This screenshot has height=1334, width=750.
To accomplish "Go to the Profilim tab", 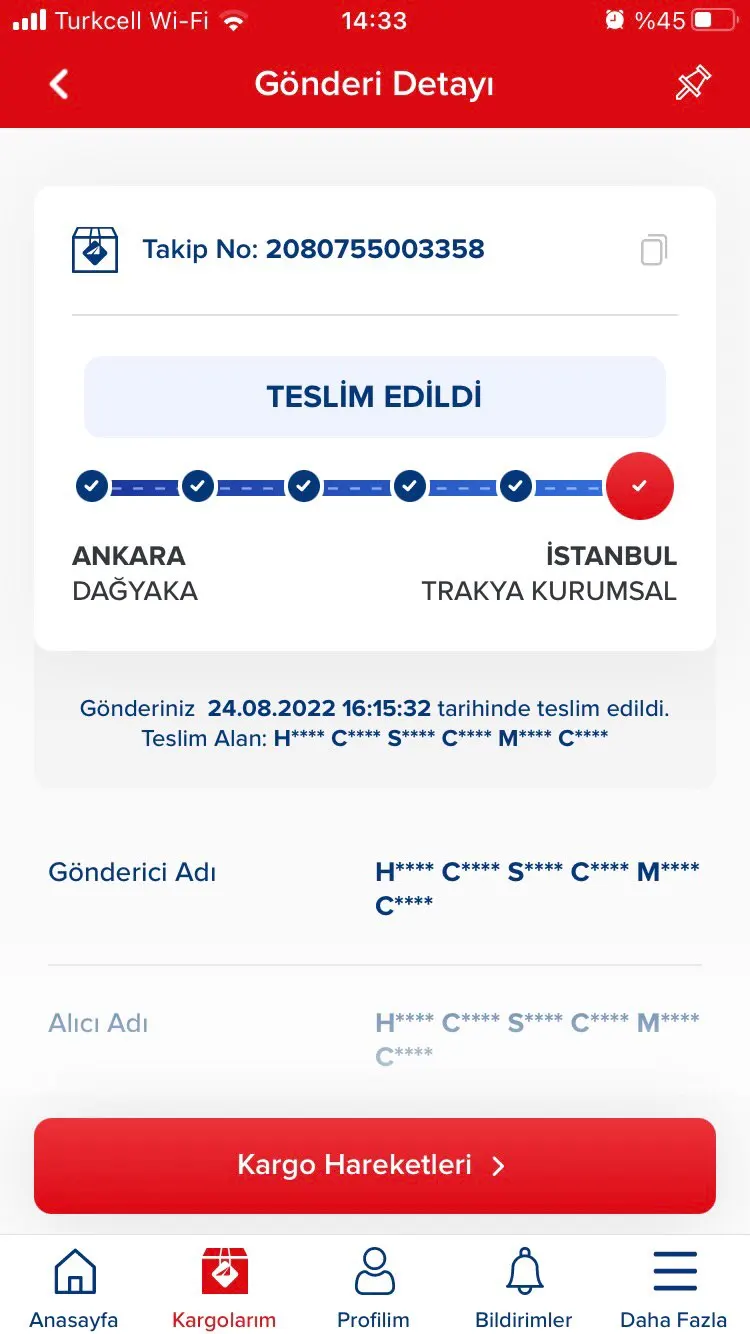I will tap(374, 1288).
